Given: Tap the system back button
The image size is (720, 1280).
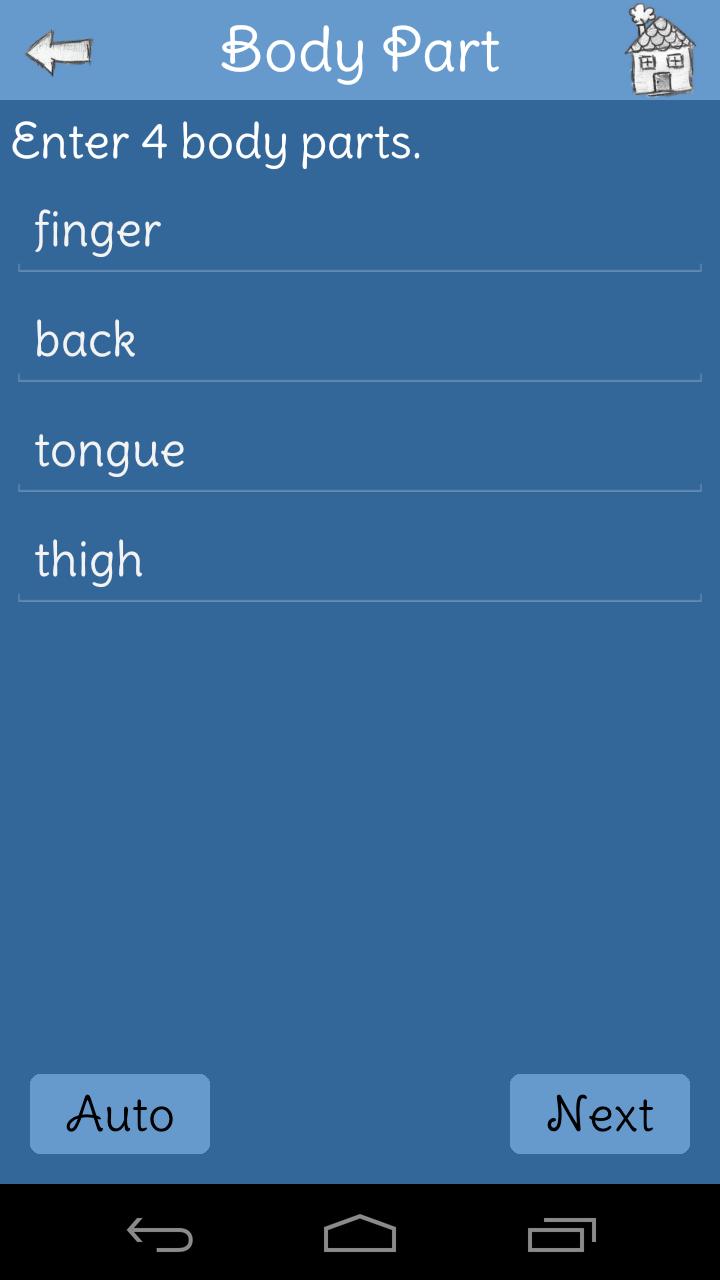Looking at the screenshot, I should [x=160, y=1234].
